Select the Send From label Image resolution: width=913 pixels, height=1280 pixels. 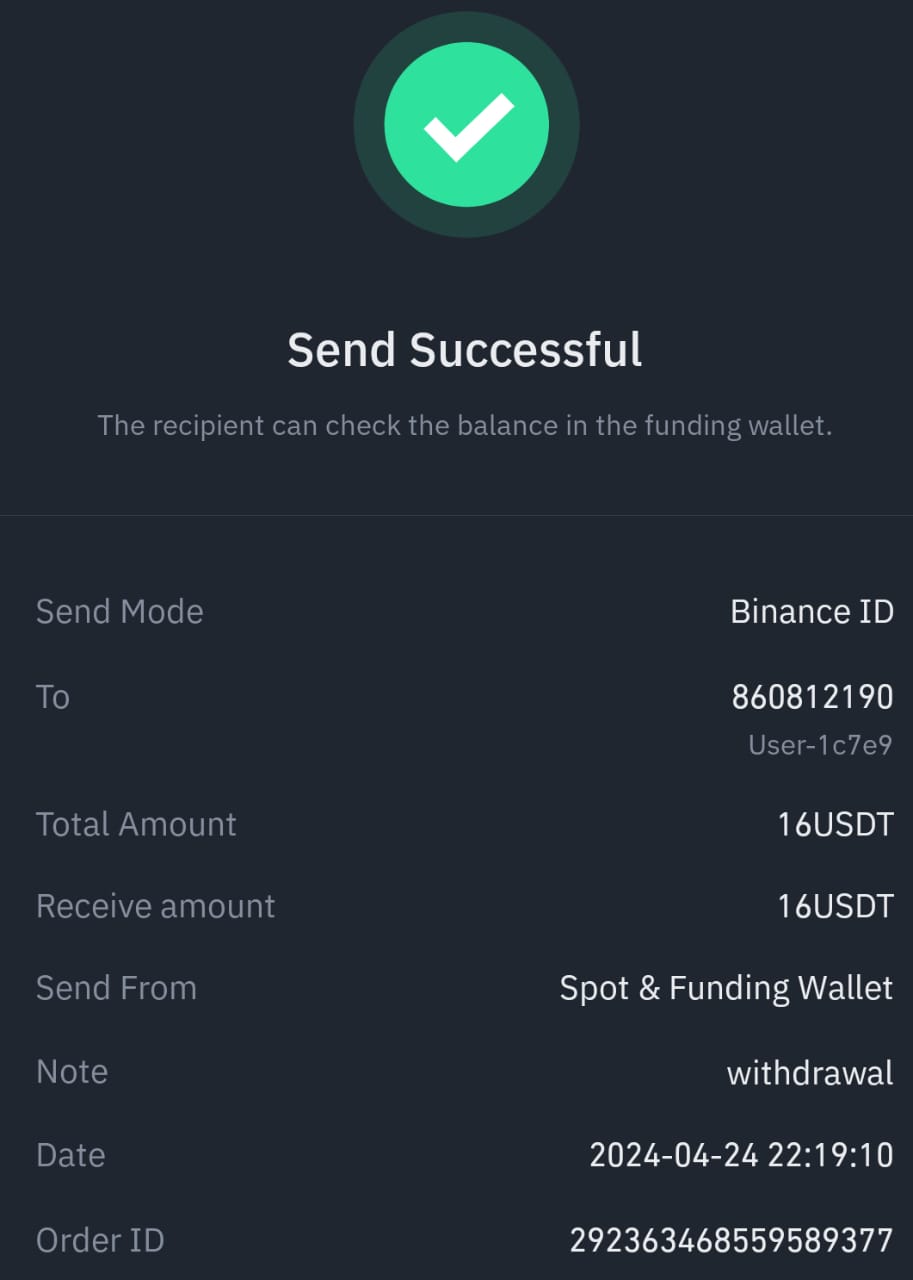coord(116,988)
